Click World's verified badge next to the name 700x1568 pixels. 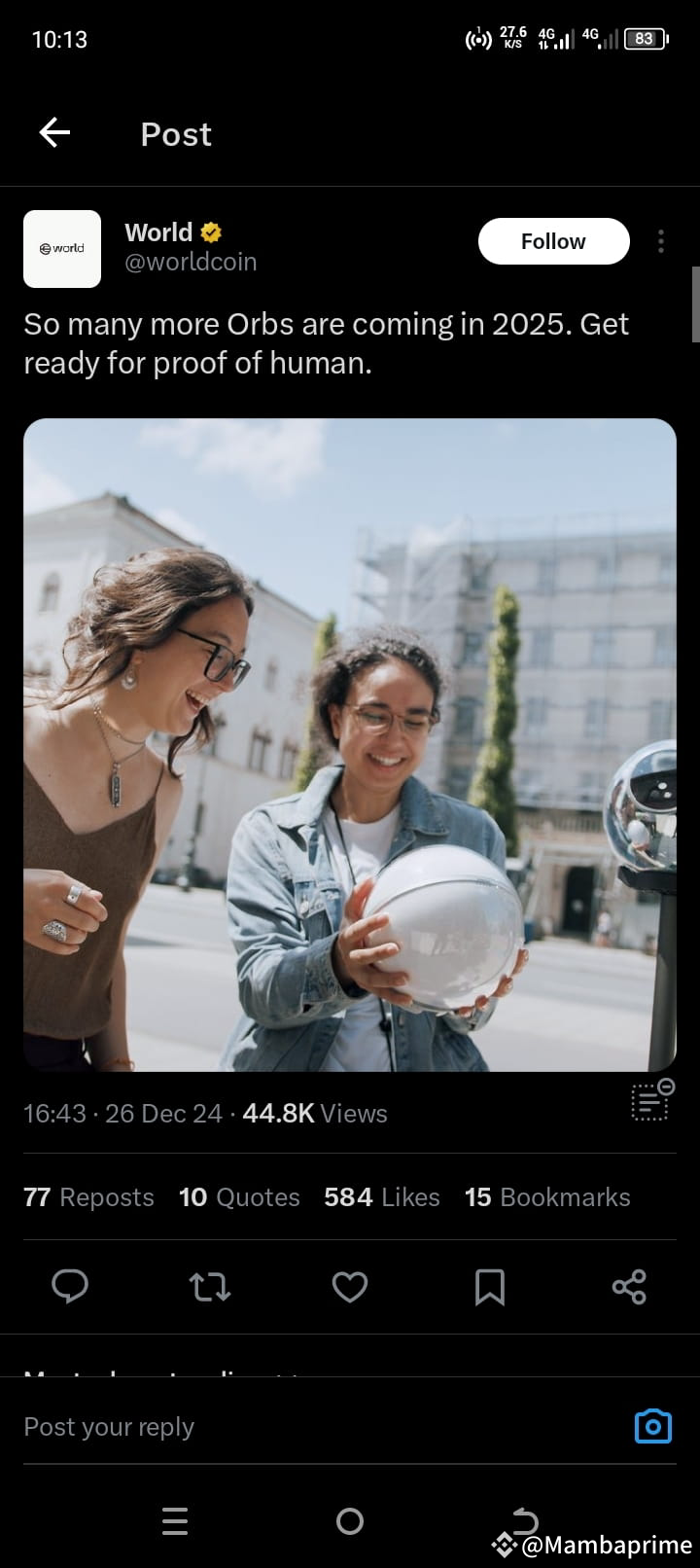211,232
